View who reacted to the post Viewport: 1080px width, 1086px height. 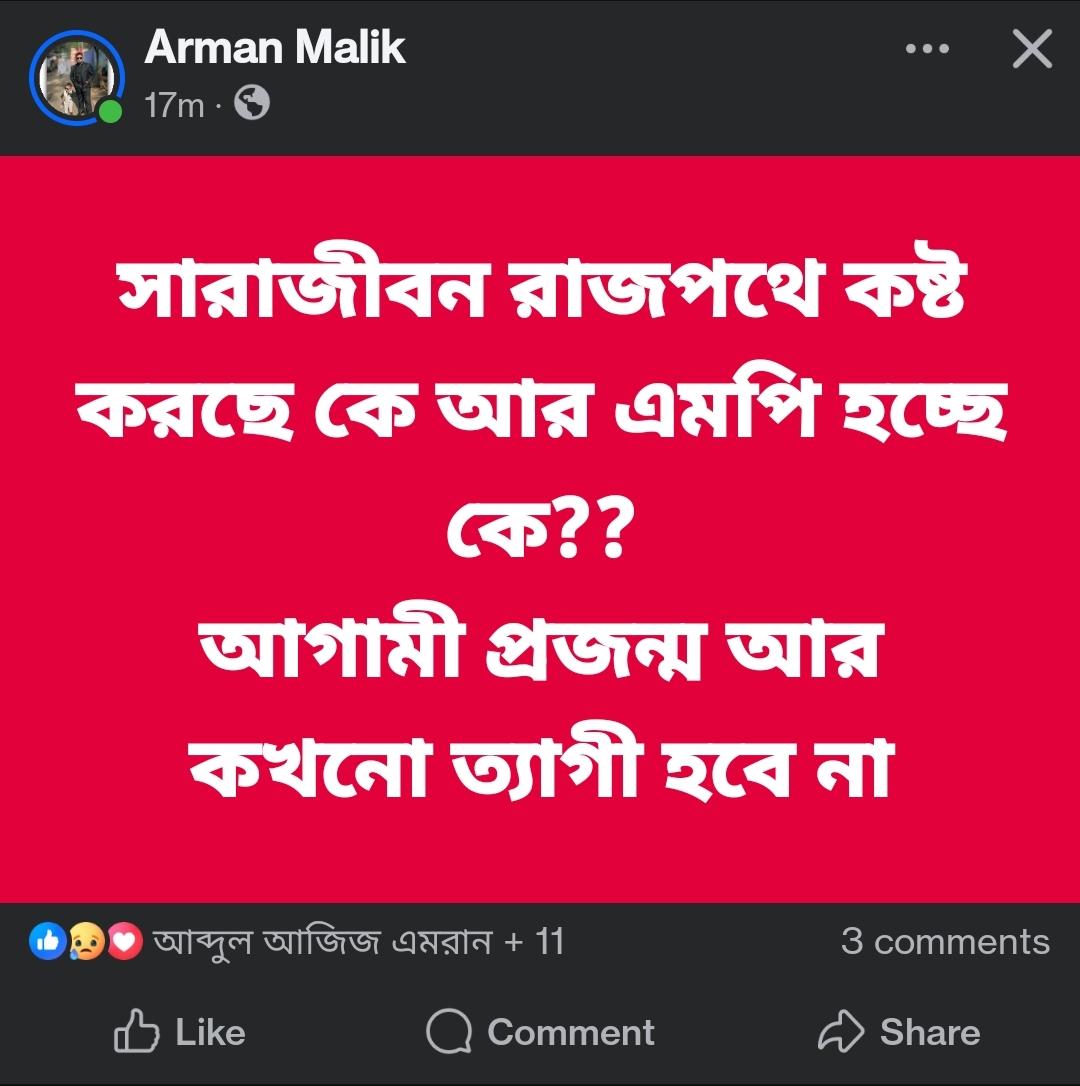pos(300,942)
